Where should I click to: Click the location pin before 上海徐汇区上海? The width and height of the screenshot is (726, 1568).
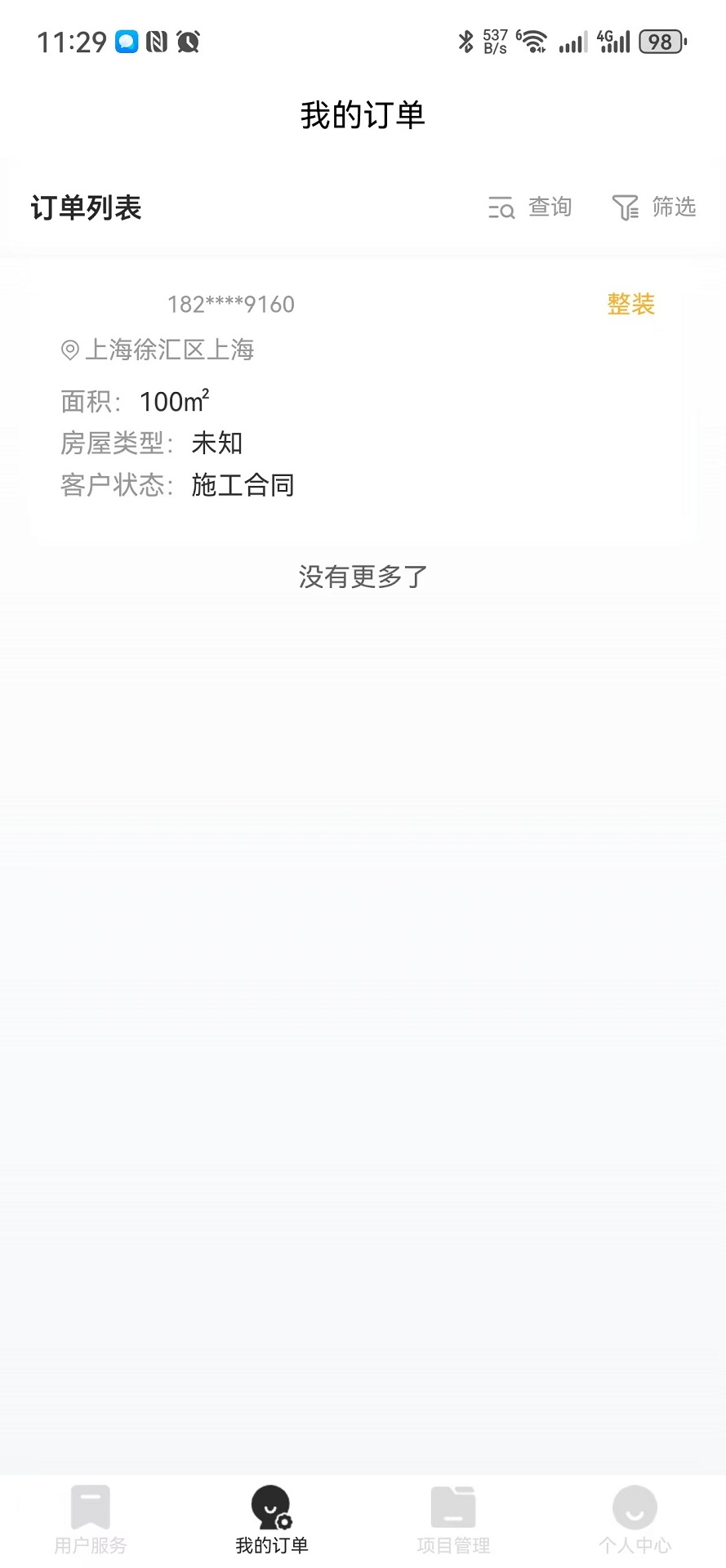click(69, 350)
